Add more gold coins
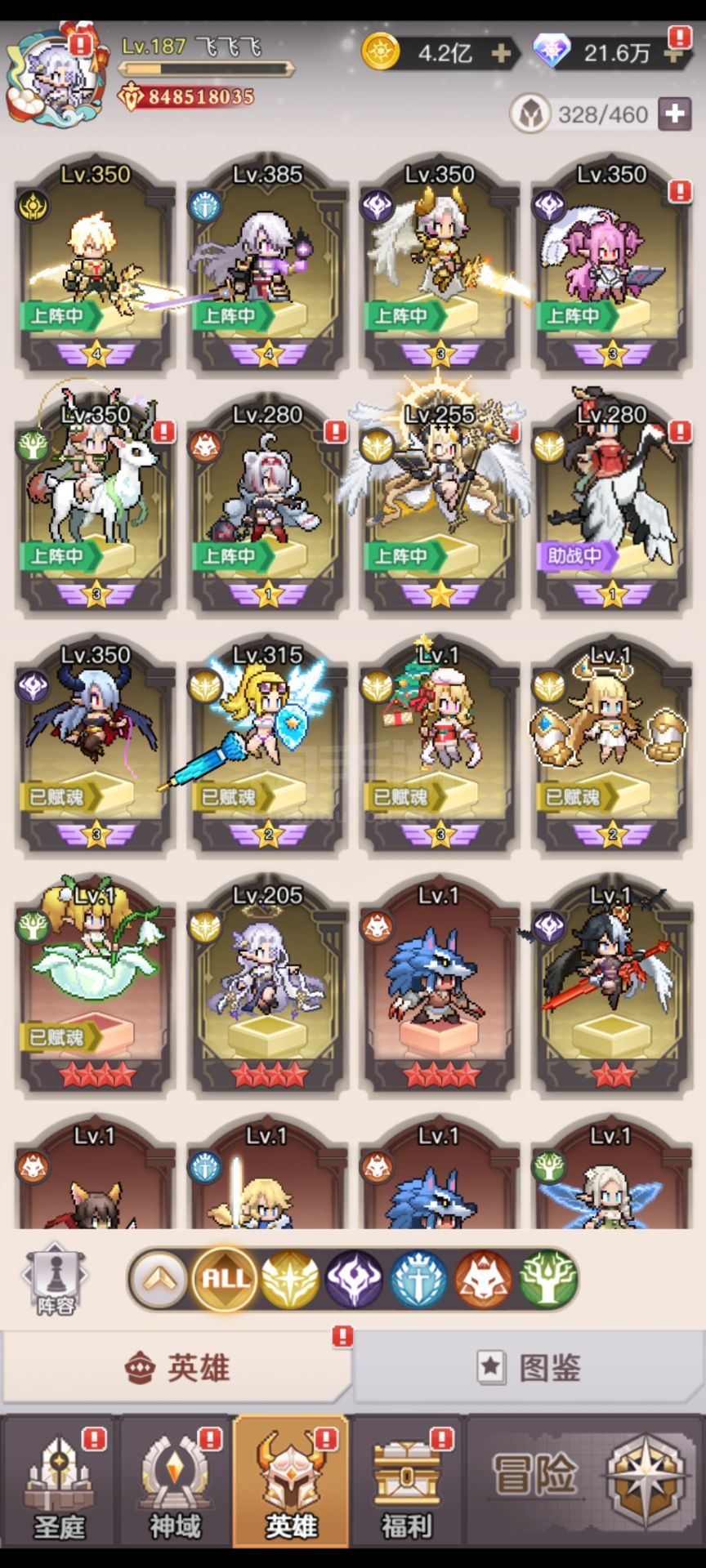The height and width of the screenshot is (1568, 706). (x=501, y=54)
